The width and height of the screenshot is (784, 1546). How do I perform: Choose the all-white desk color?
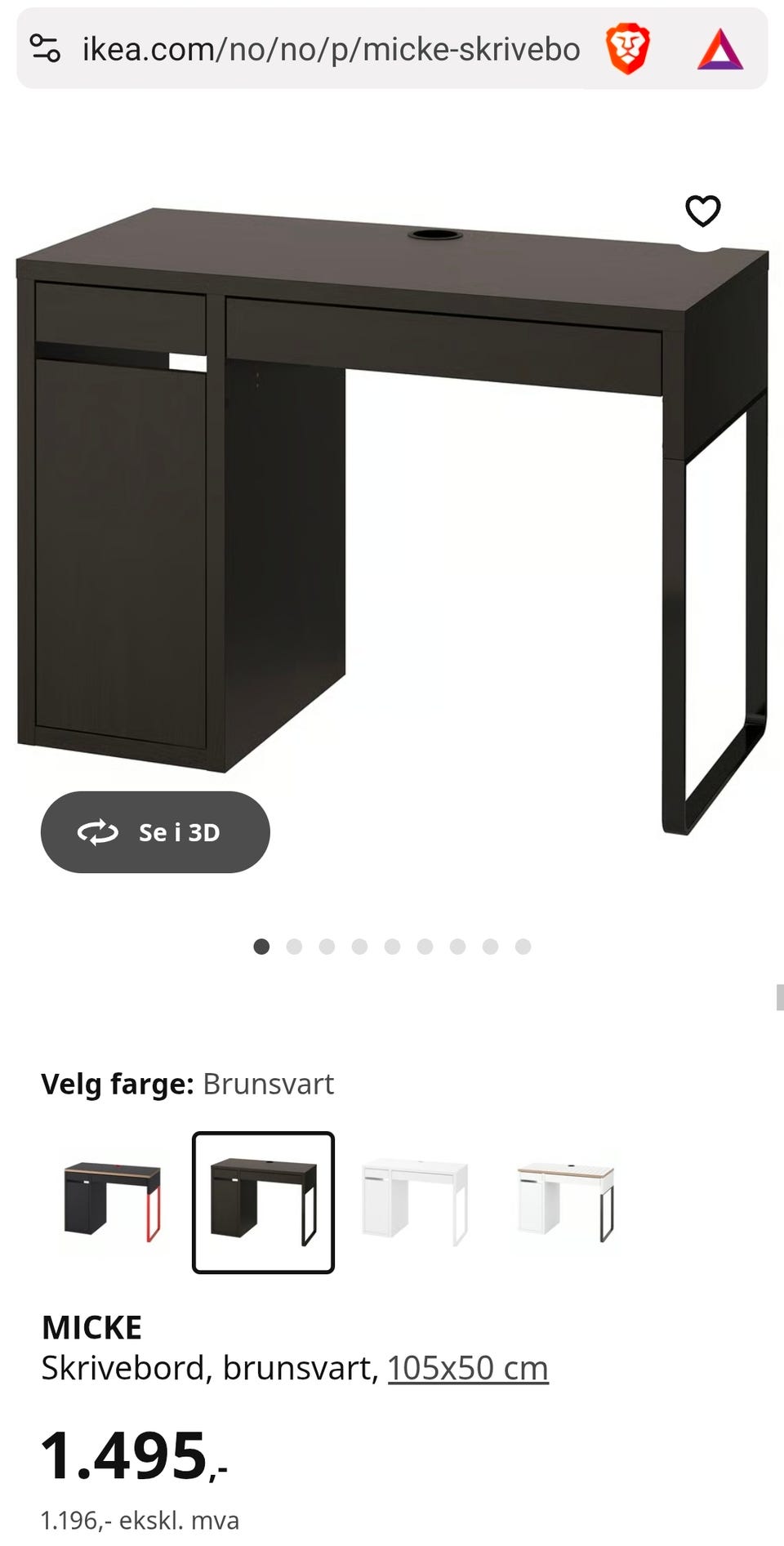415,1202
